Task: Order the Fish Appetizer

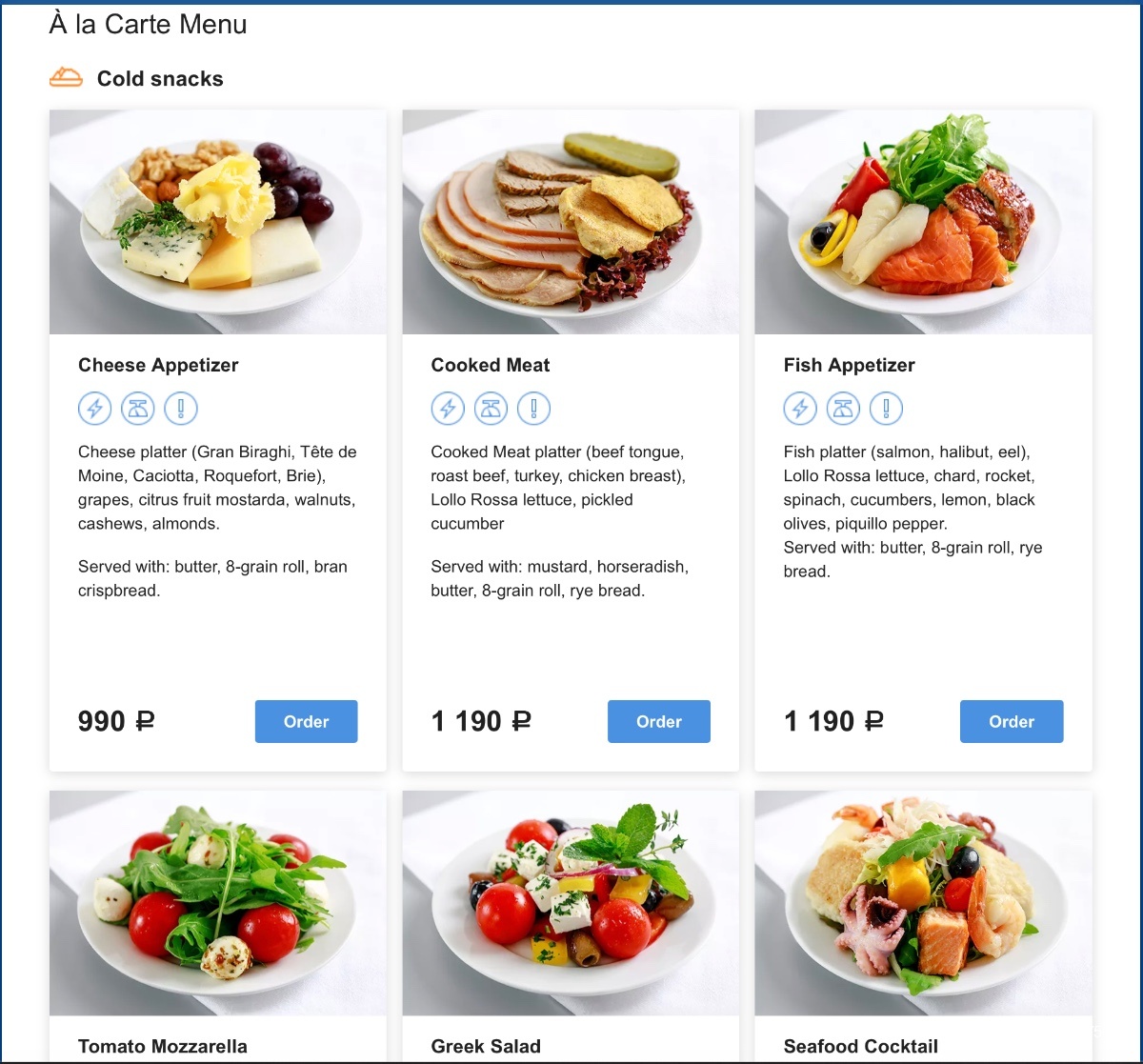Action: pyautogui.click(x=1011, y=722)
